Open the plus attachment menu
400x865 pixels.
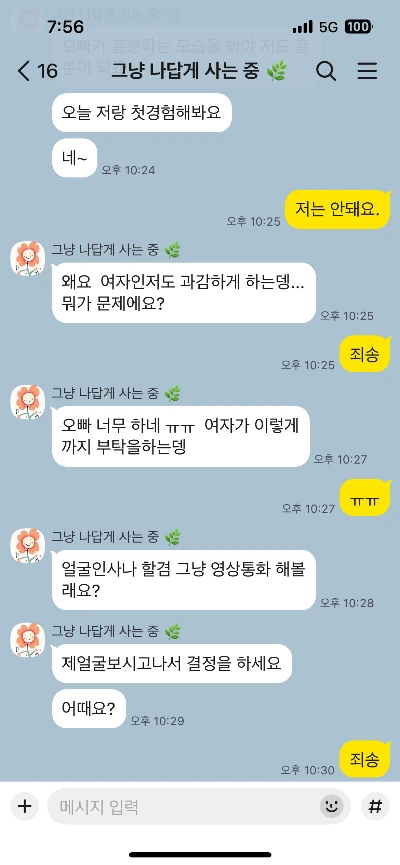click(25, 807)
